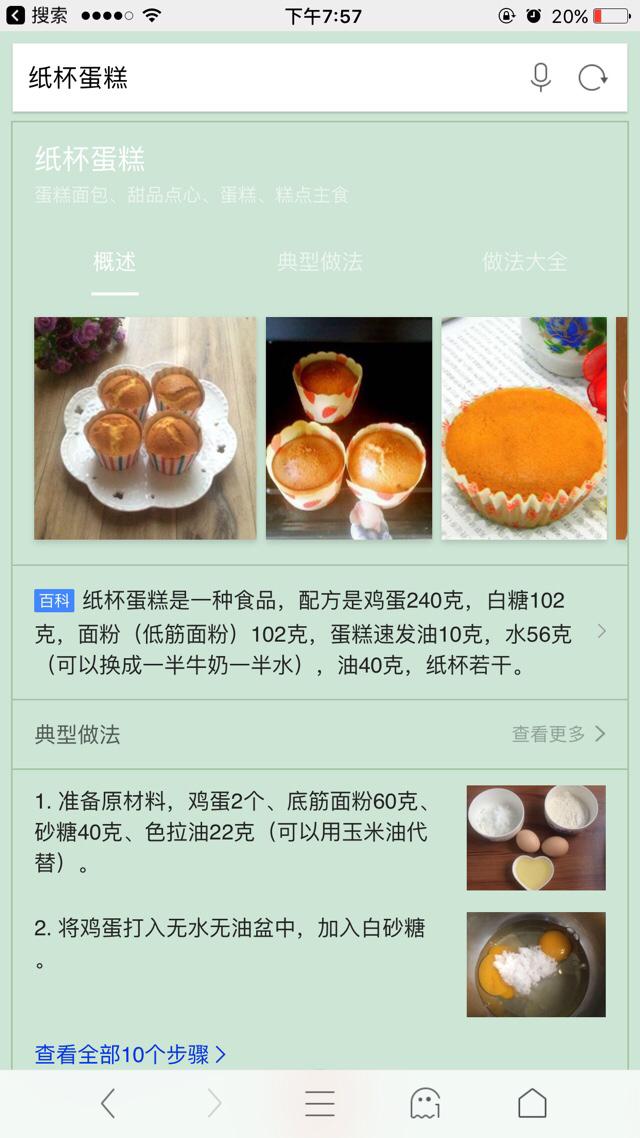This screenshot has width=640, height=1138.
Task: Tap 查看更多 for more typical recipes
Action: coord(558,734)
